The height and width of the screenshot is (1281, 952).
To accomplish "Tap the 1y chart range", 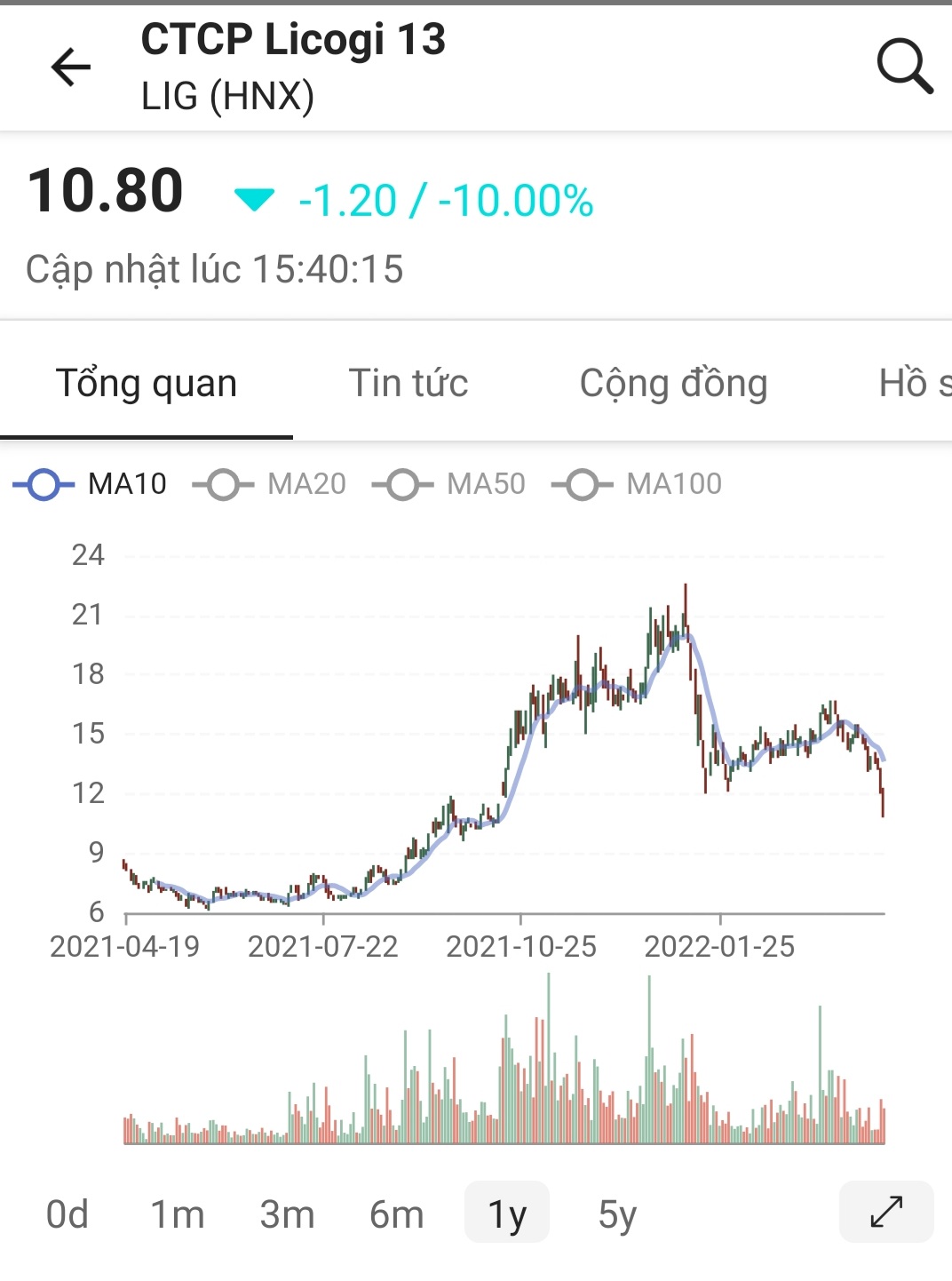I will (507, 1213).
